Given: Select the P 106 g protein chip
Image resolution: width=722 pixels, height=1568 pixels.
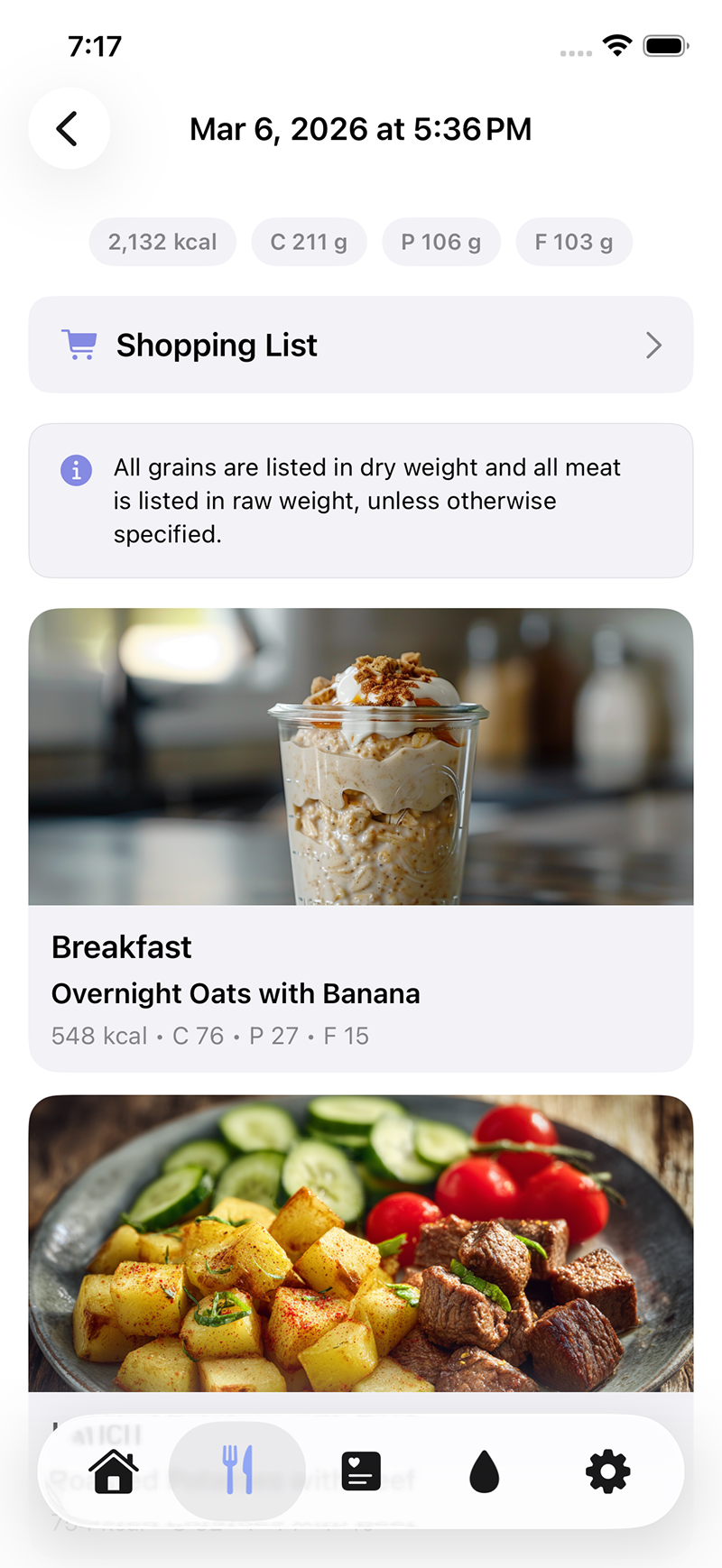Looking at the screenshot, I should (x=441, y=241).
